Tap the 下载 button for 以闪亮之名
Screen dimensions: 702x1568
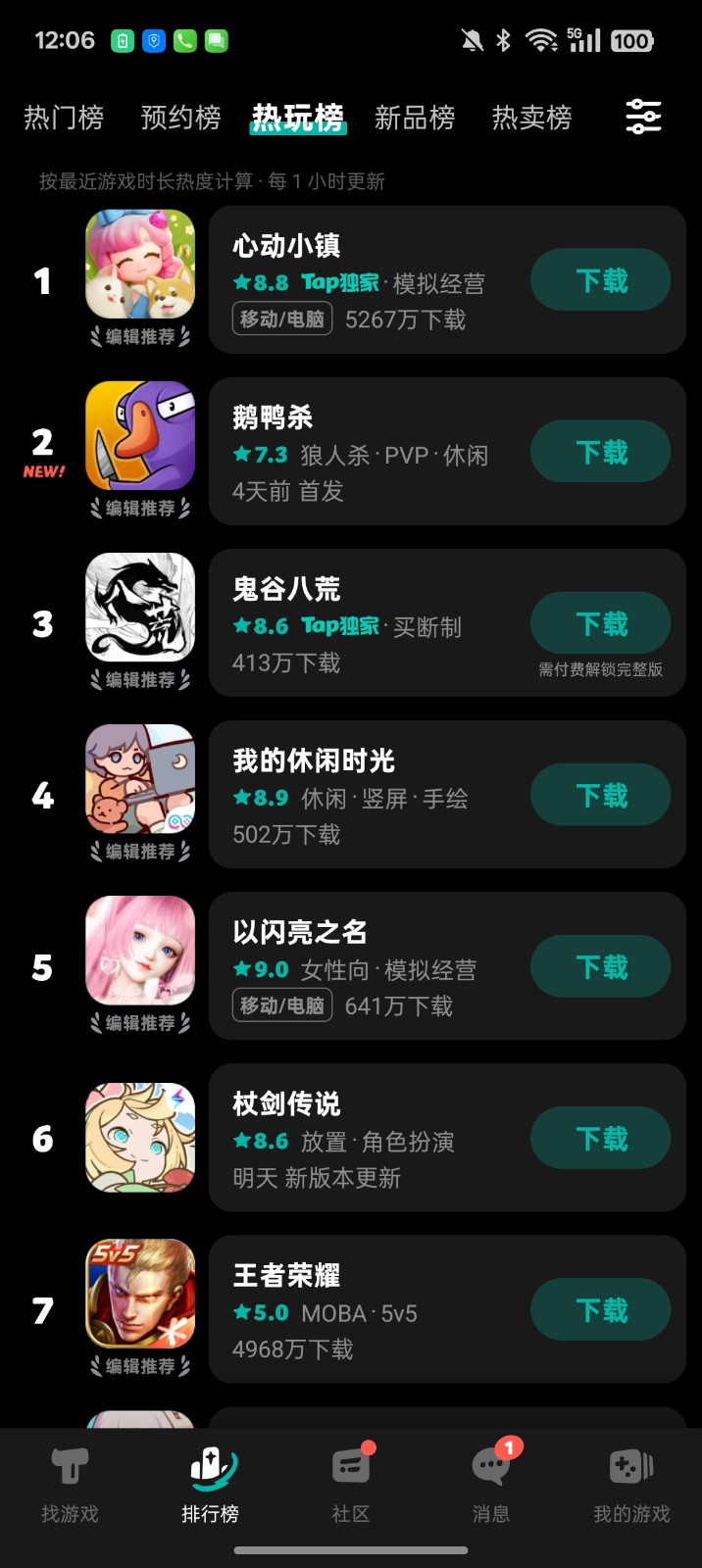(600, 966)
